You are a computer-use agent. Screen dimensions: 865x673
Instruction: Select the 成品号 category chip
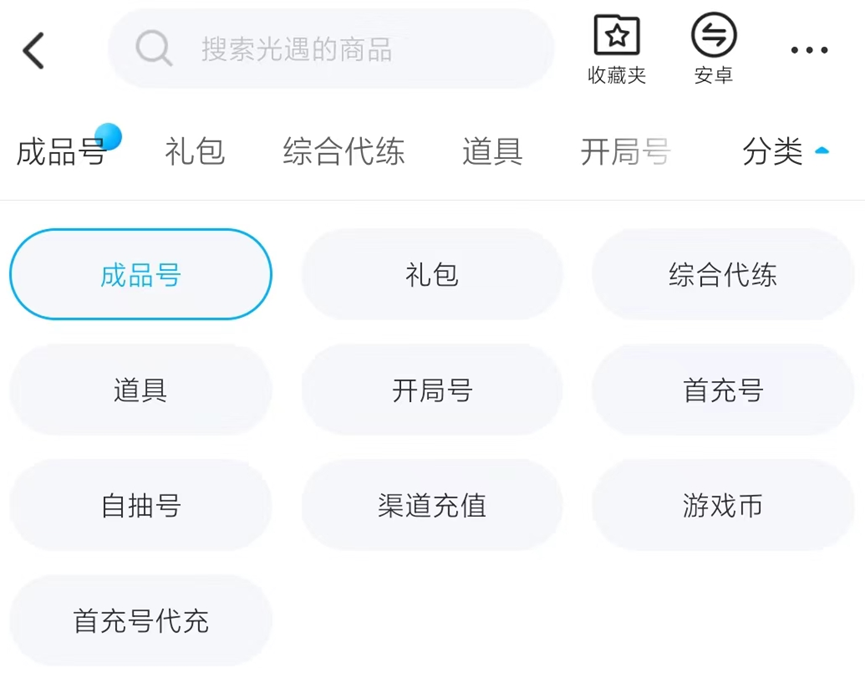(x=141, y=274)
